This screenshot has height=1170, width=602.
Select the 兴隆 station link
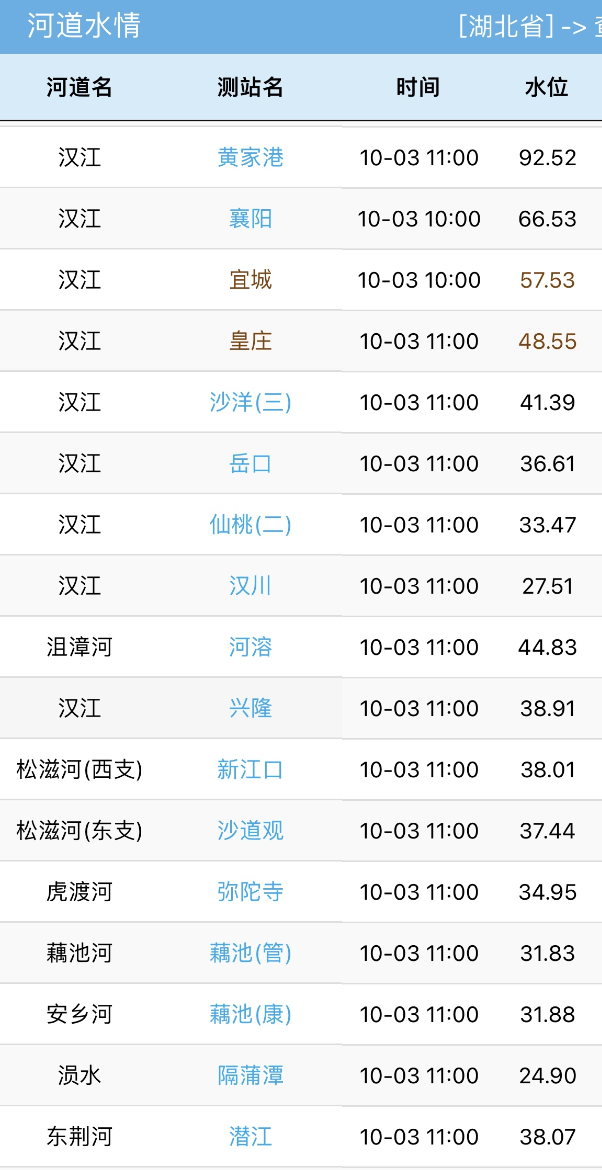pyautogui.click(x=250, y=708)
